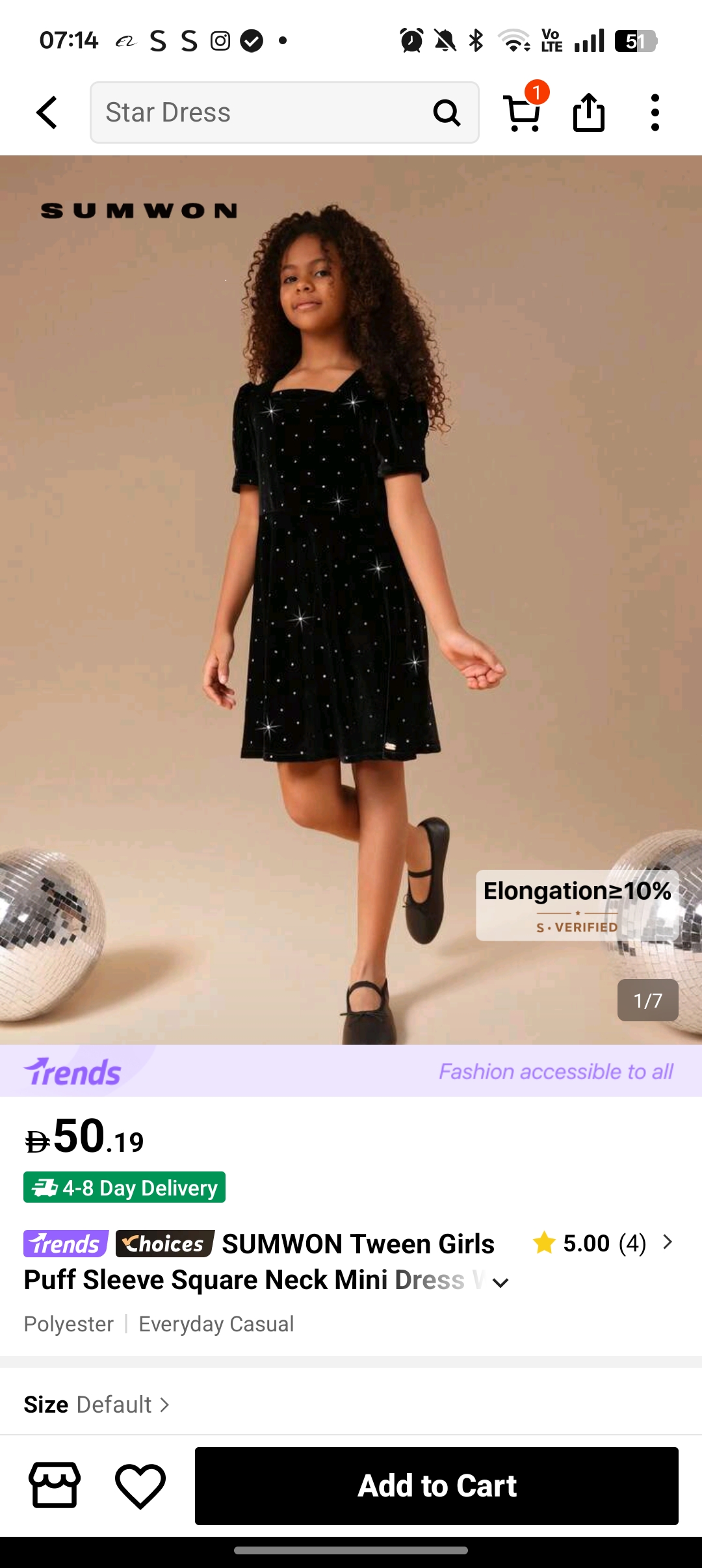Share this dress listing

pos(589,112)
